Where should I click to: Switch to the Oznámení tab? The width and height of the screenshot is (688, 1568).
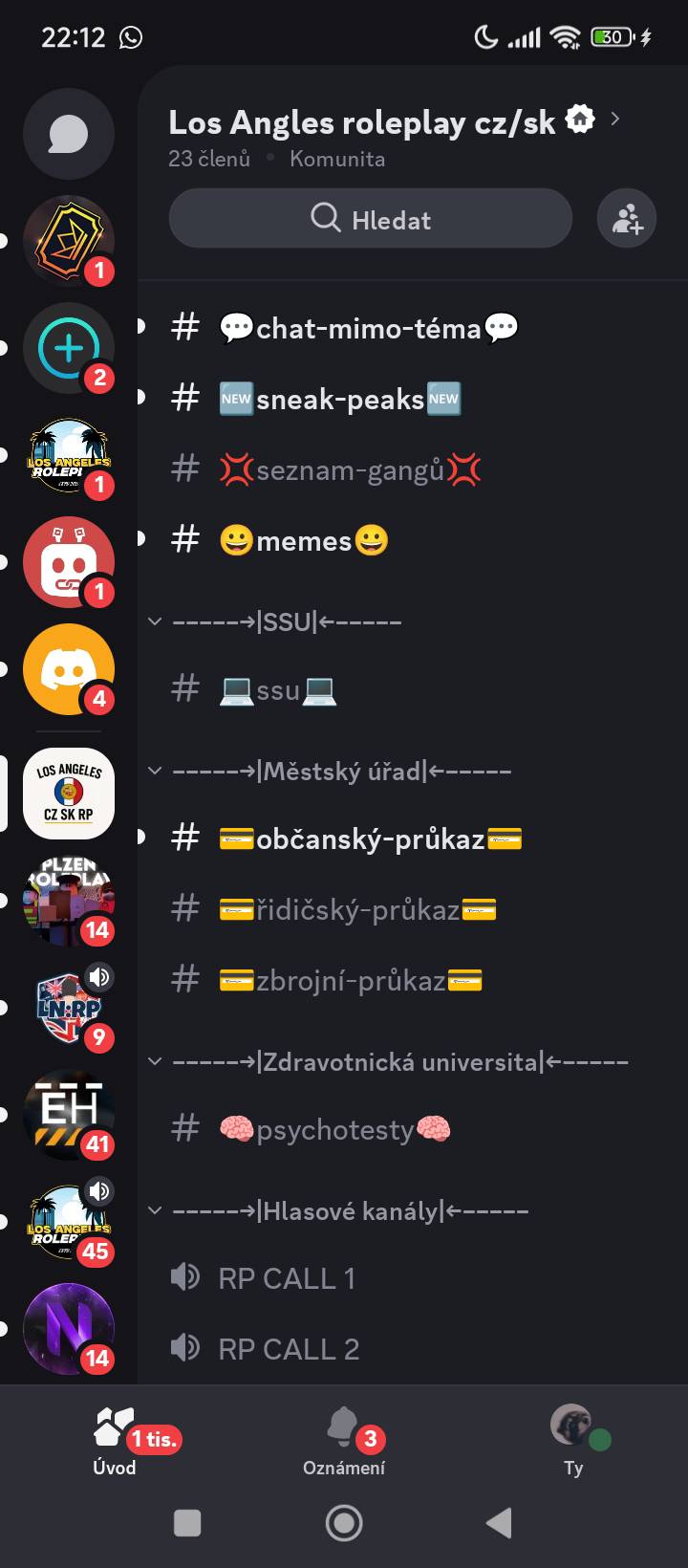(x=344, y=1439)
